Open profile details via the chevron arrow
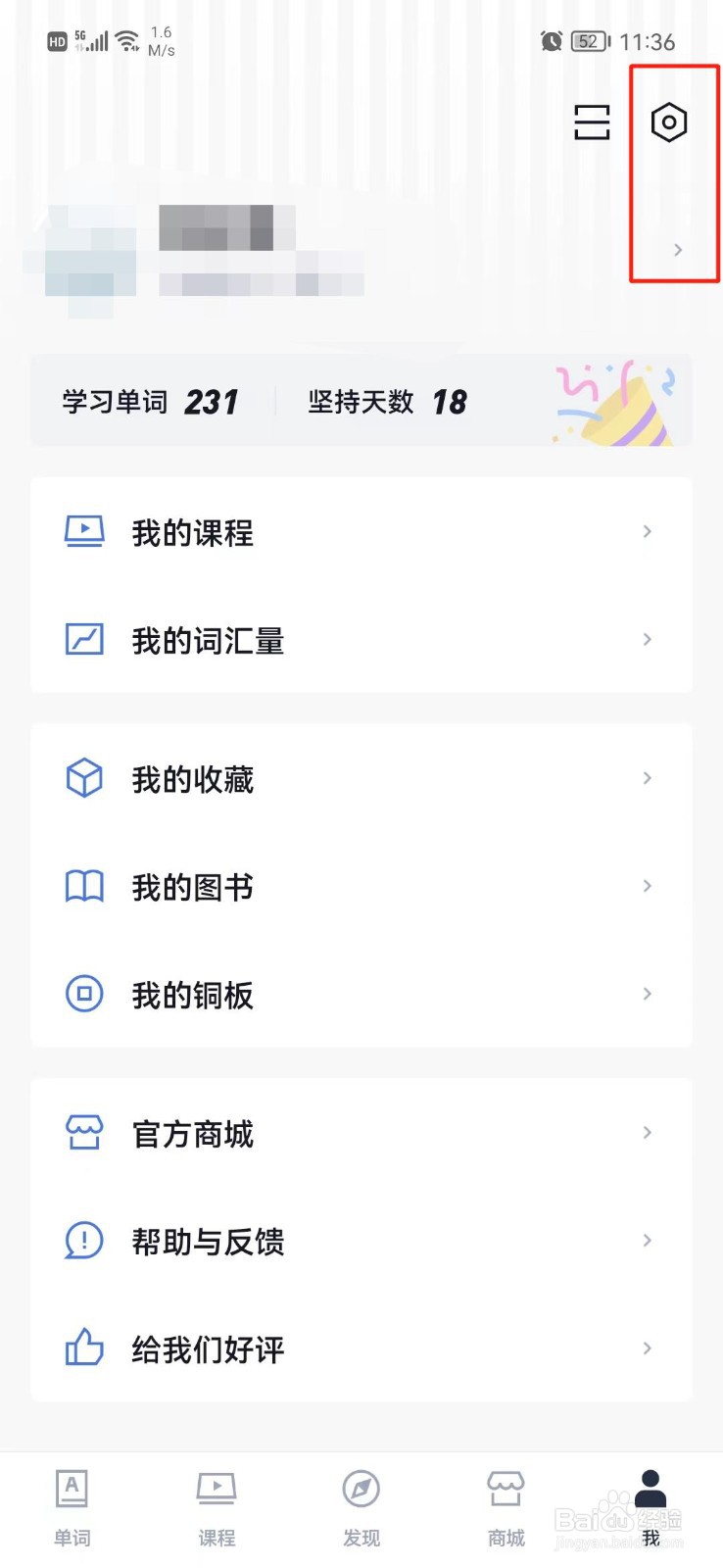 tap(678, 250)
